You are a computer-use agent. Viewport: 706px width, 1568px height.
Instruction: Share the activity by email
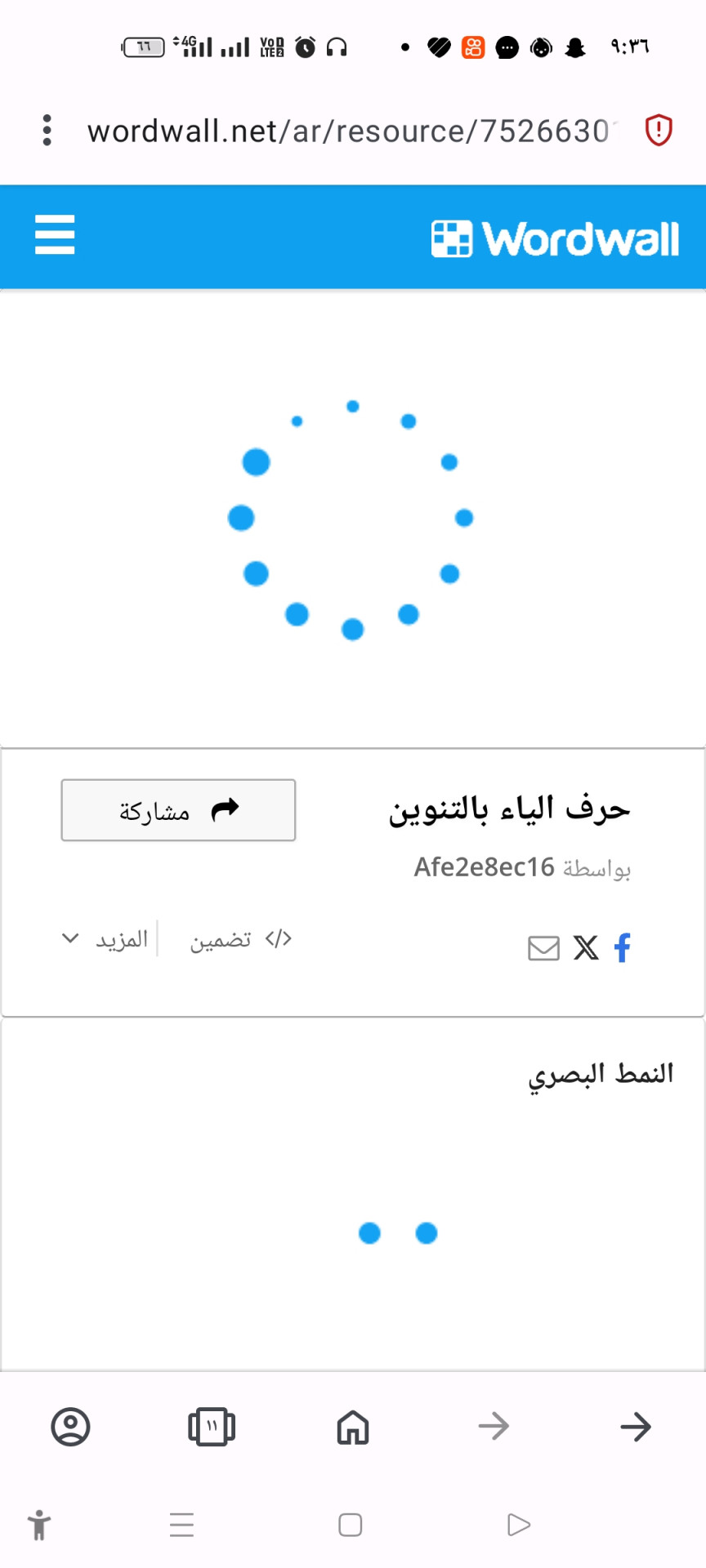click(x=543, y=948)
